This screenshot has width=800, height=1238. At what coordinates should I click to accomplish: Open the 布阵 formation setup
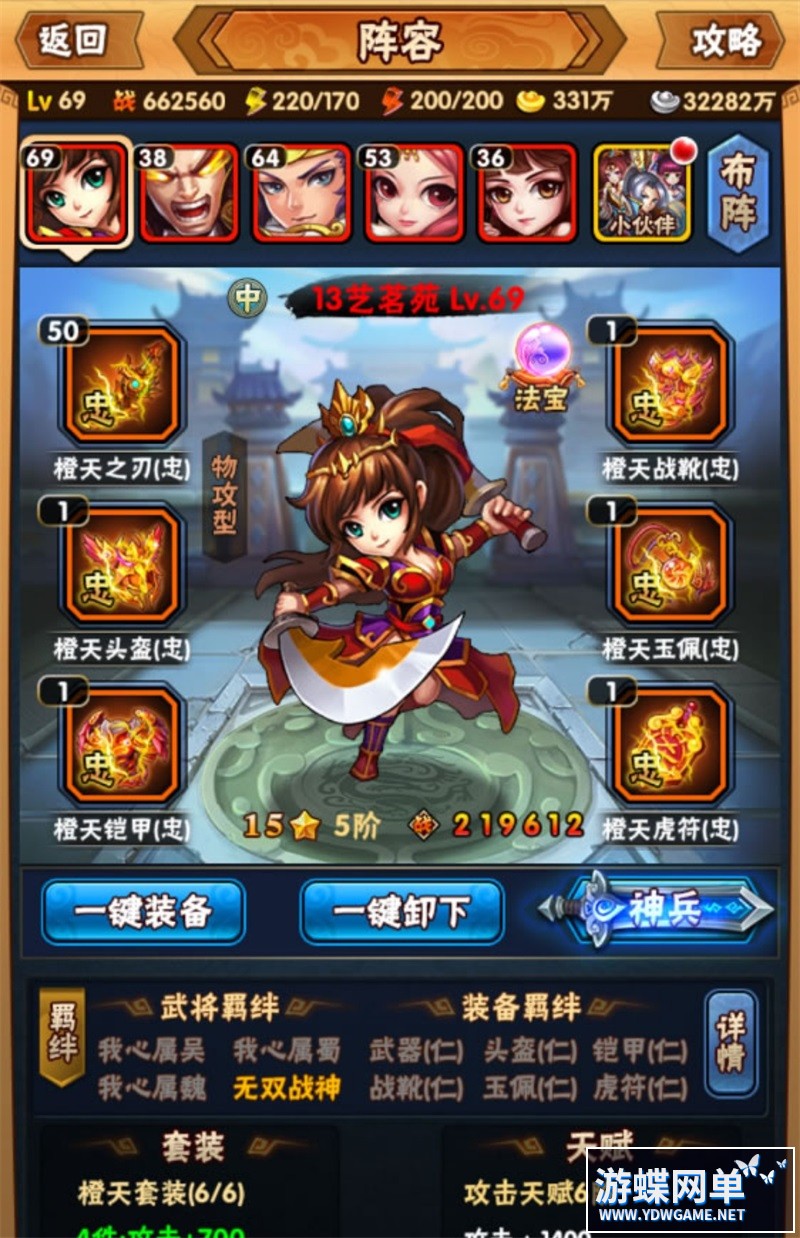pyautogui.click(x=738, y=192)
